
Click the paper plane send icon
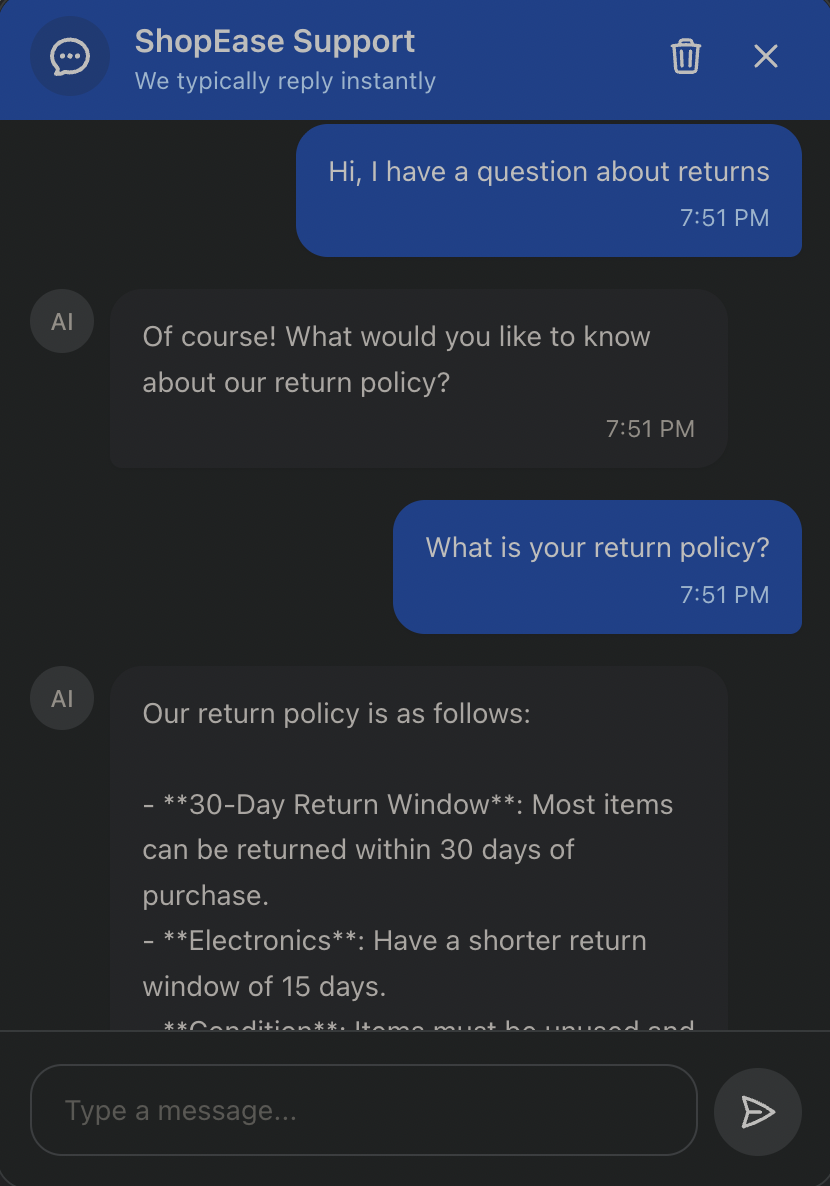click(757, 1111)
